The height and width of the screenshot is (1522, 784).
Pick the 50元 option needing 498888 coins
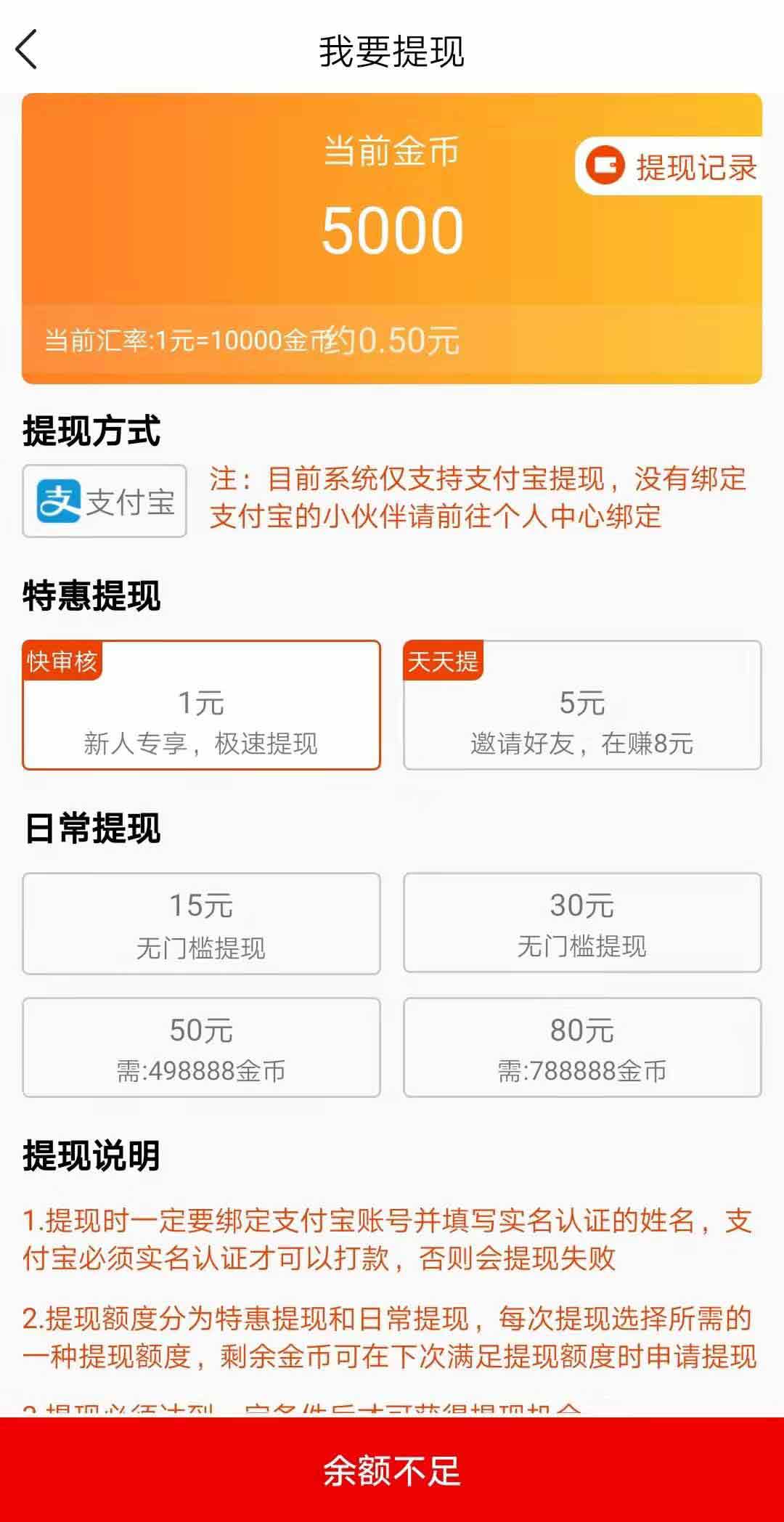pos(201,1048)
